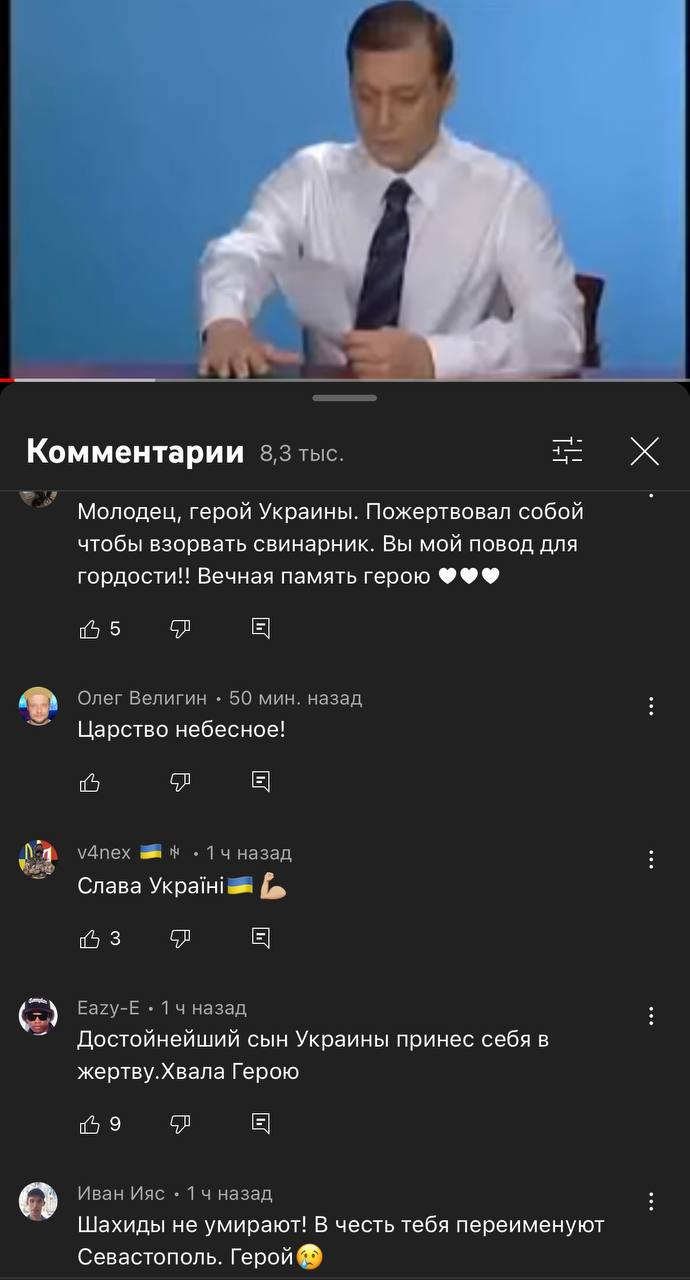Reply to the Молодец, герой Украины comment
This screenshot has width=690, height=1280.
coord(260,629)
